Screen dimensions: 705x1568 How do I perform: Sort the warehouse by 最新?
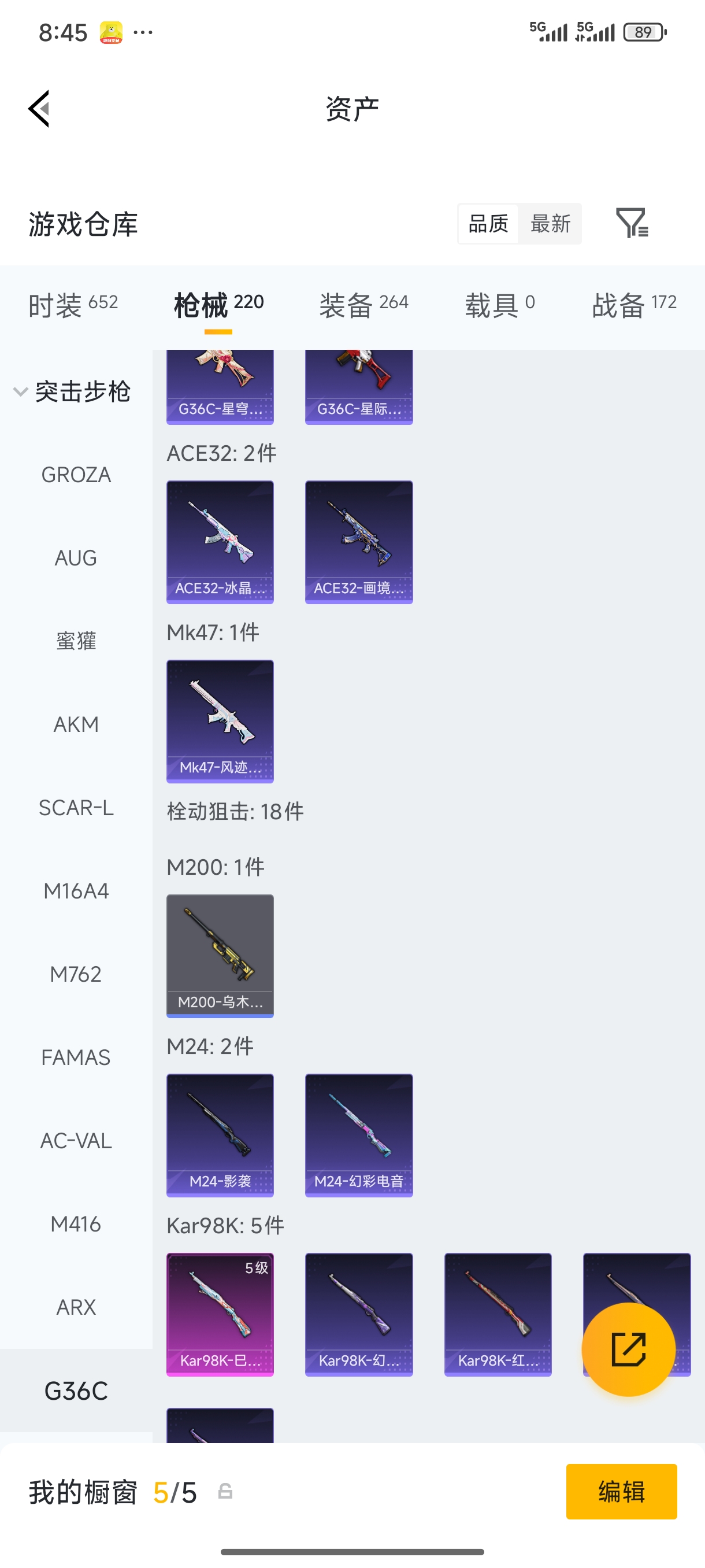(x=550, y=223)
